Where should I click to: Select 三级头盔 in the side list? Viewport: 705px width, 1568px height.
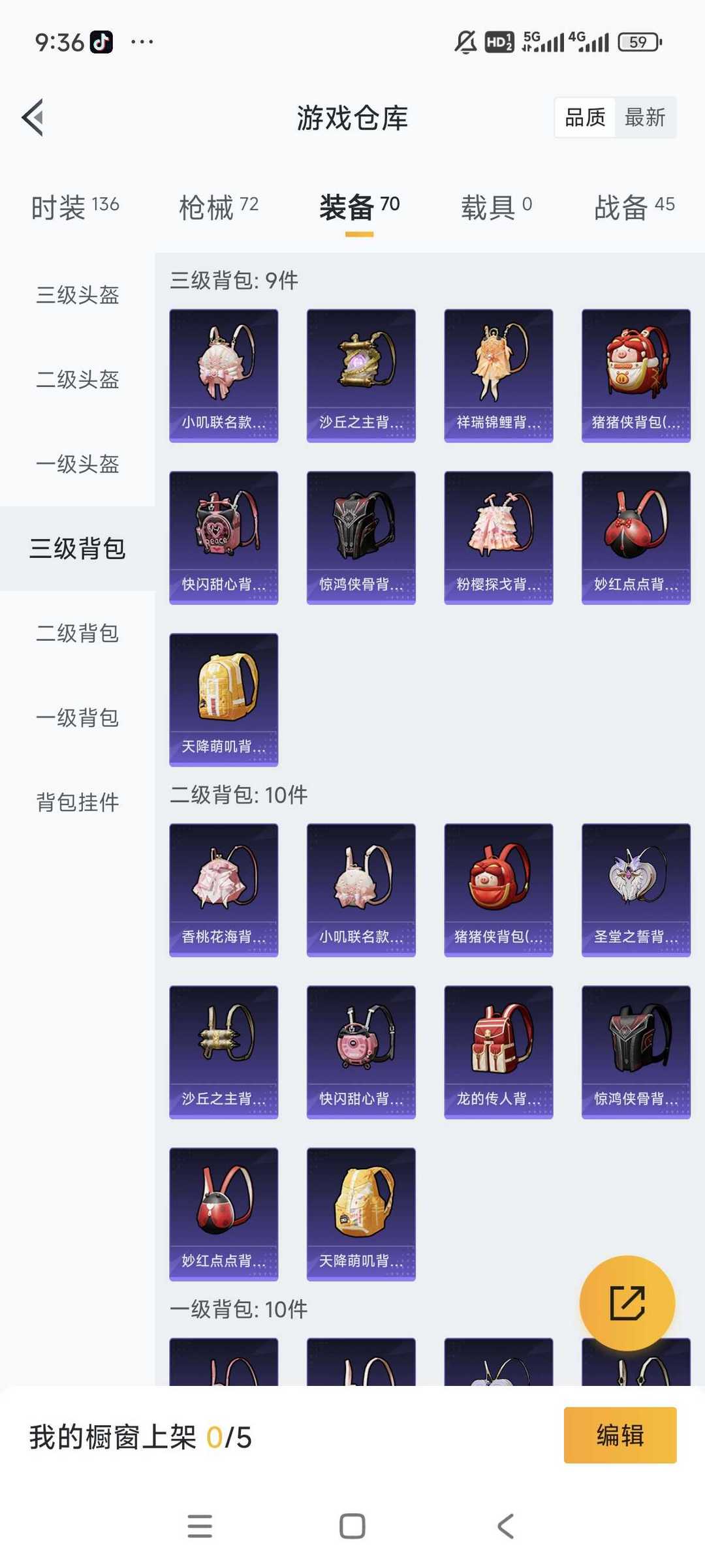click(x=77, y=295)
